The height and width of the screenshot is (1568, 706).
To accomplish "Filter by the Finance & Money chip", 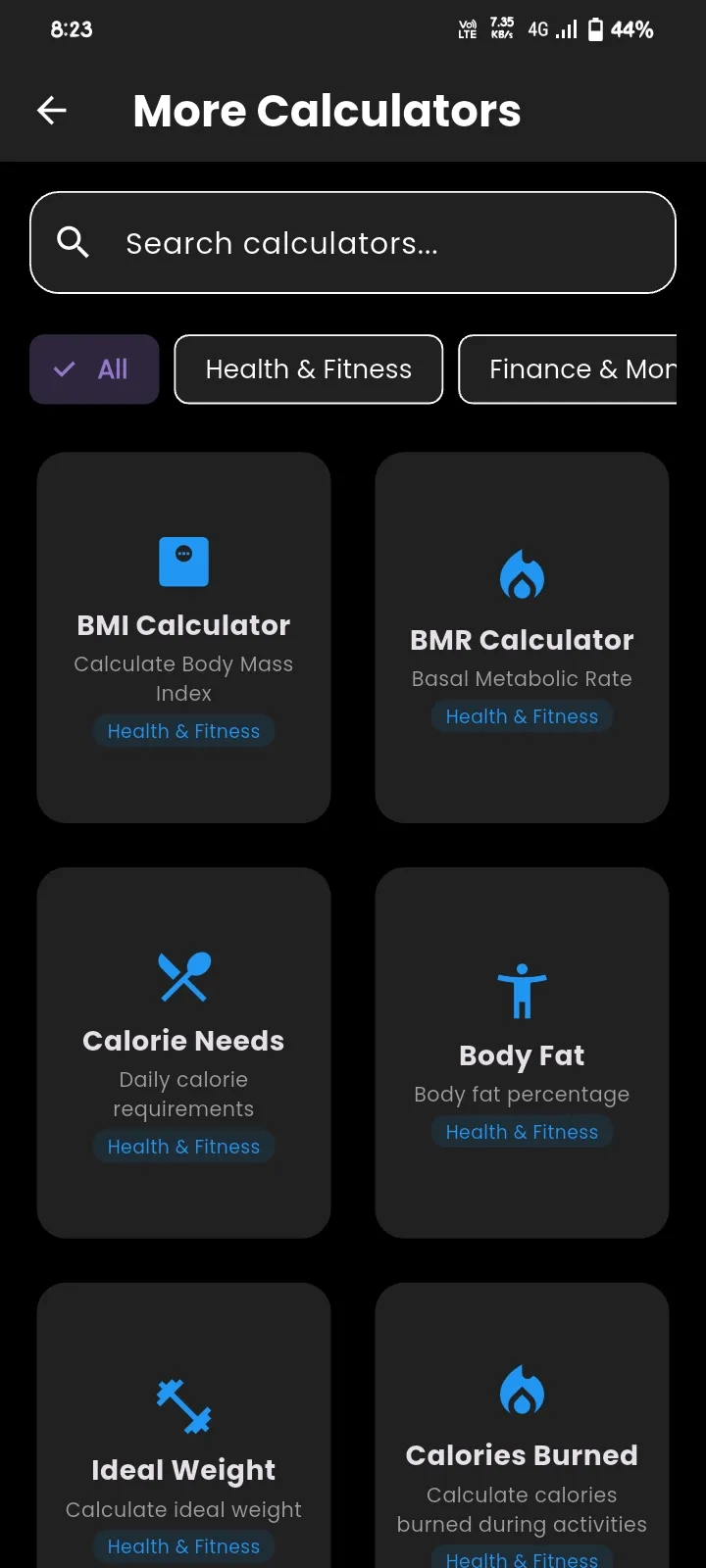I will pos(568,369).
